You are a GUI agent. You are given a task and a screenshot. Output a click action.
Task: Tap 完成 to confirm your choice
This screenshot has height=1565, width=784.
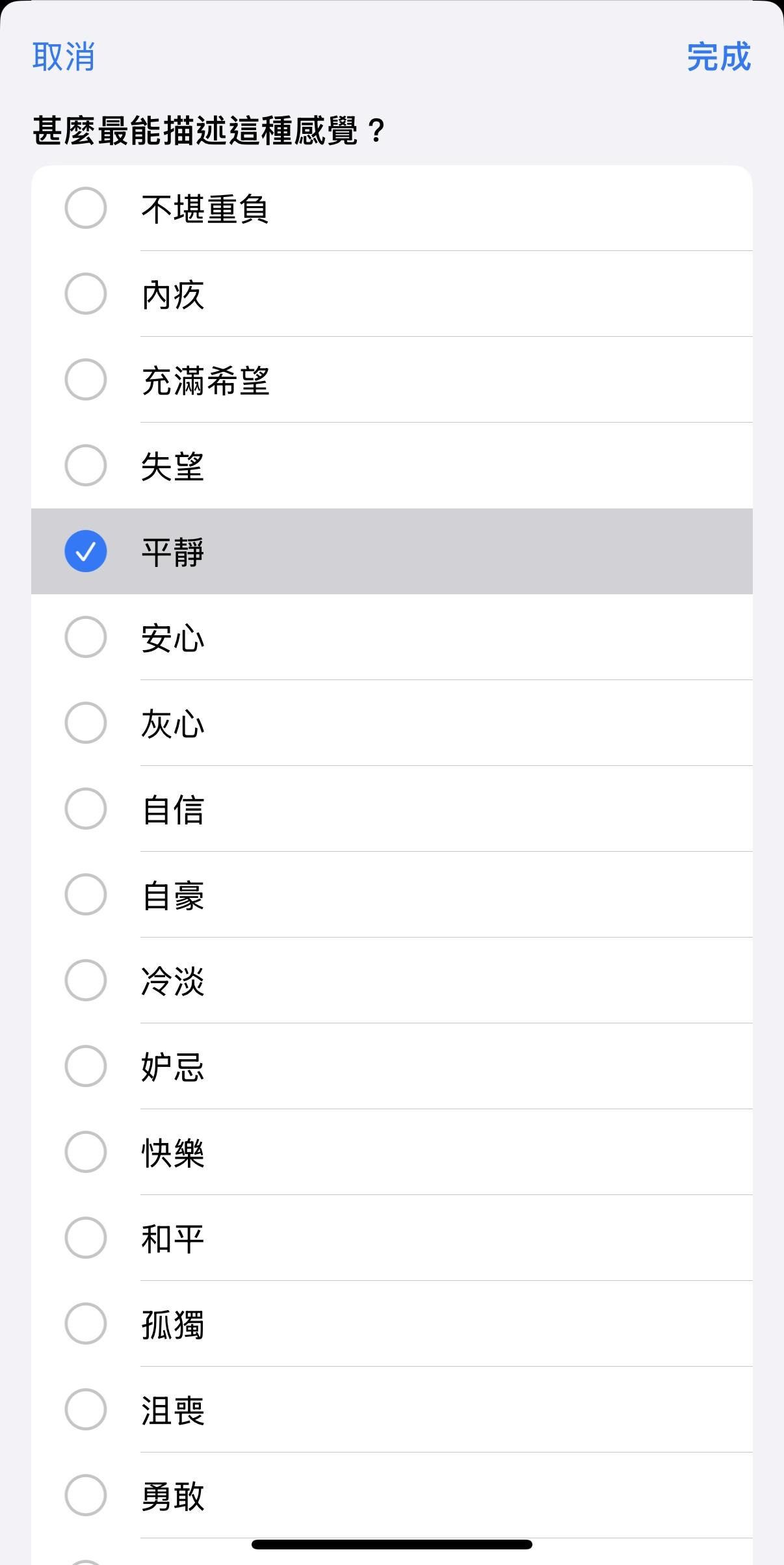pos(719,58)
